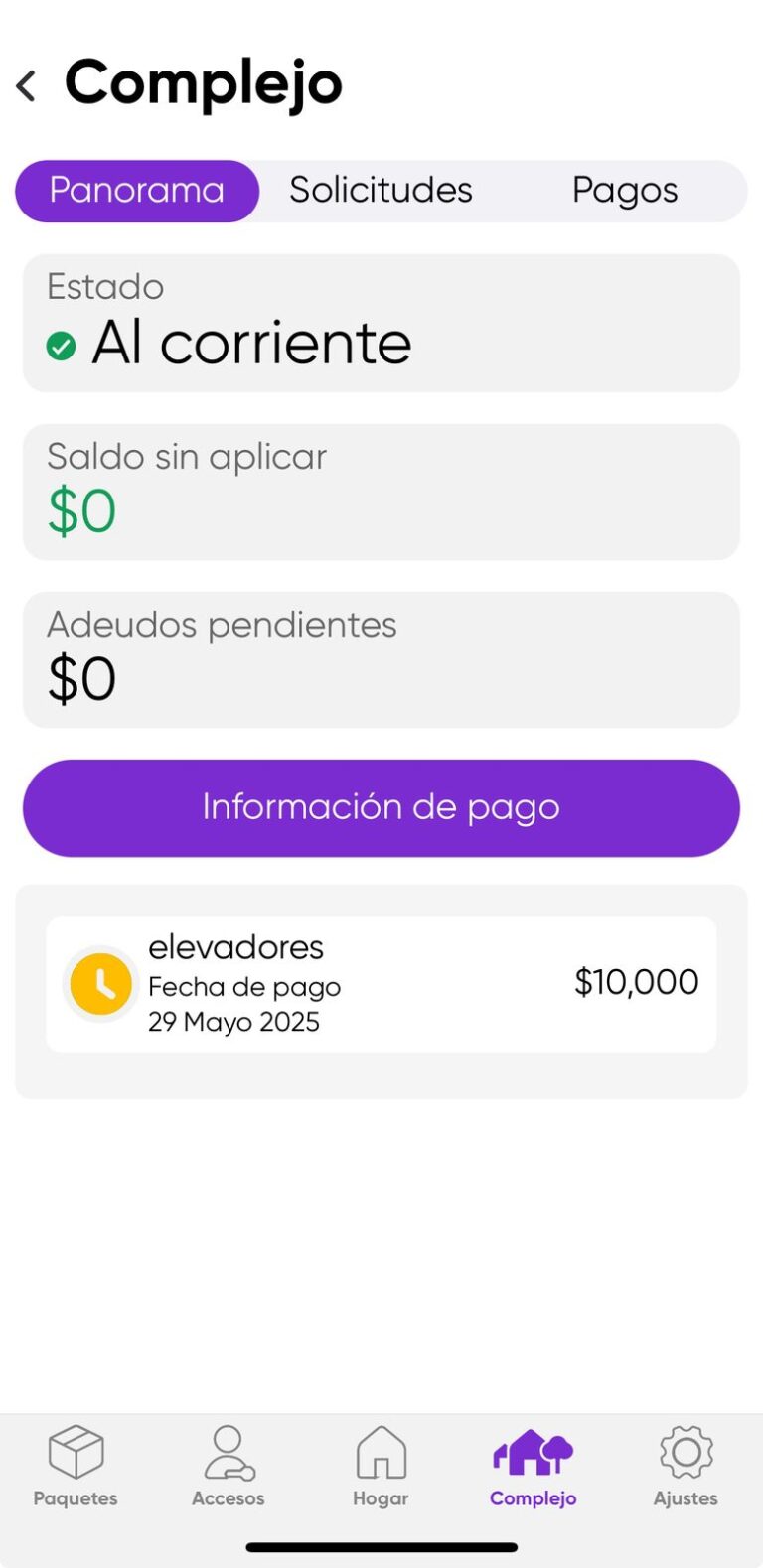Select the Panorama tab
Screen dimensions: 763x1568
tap(136, 190)
